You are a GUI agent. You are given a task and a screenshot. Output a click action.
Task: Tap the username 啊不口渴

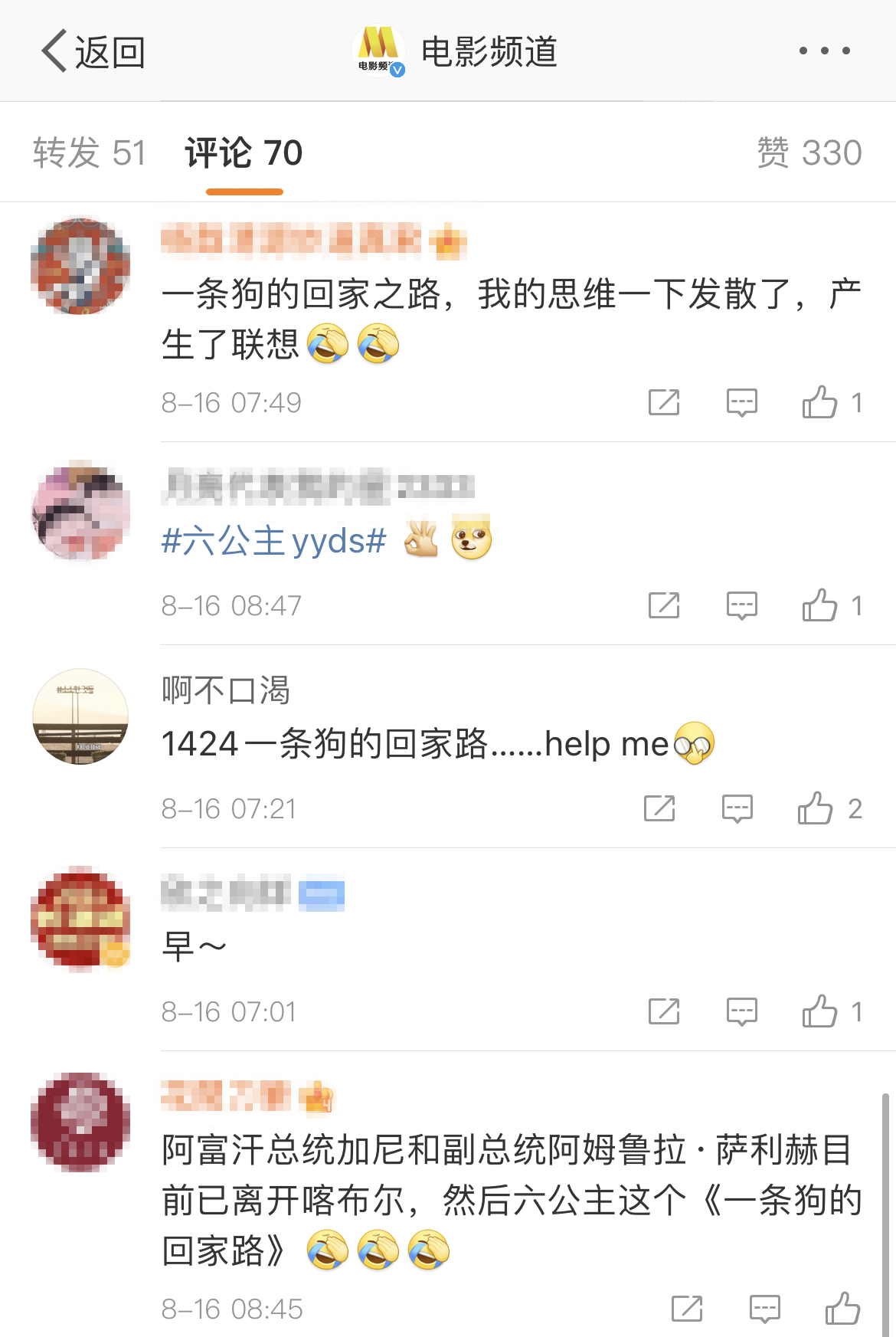226,690
